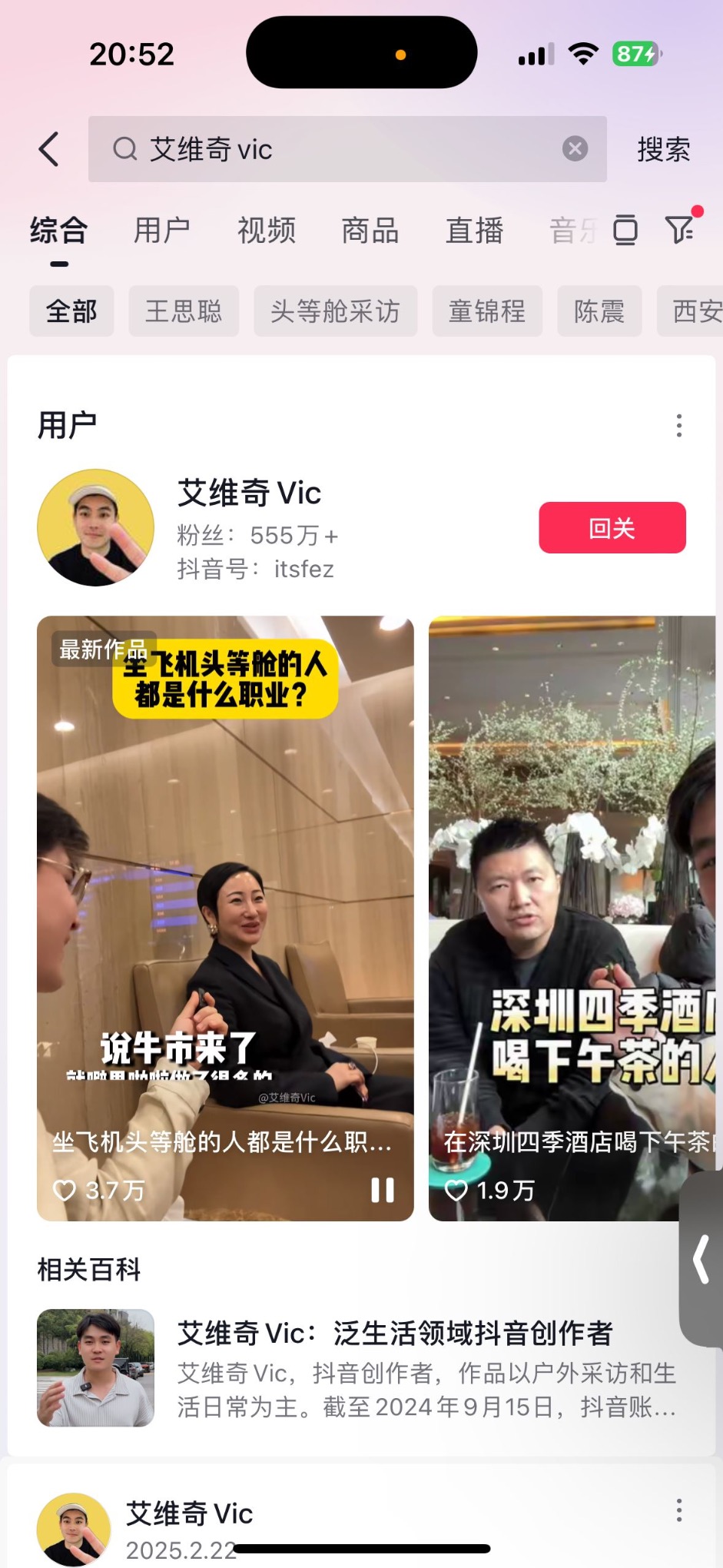Switch to the 商品 tab
This screenshot has width=723, height=1568.
point(370,231)
